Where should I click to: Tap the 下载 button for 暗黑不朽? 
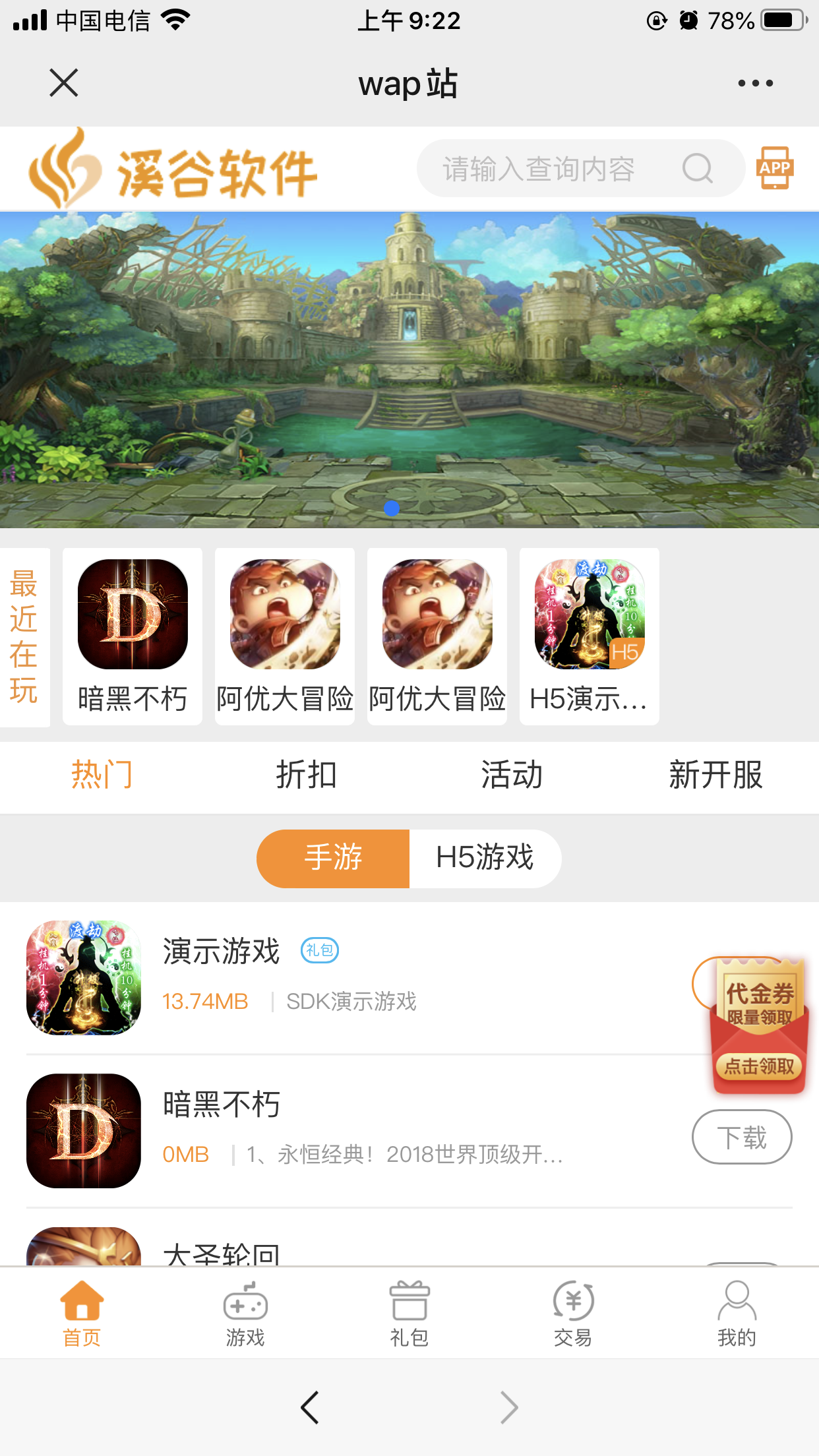pyautogui.click(x=741, y=1137)
